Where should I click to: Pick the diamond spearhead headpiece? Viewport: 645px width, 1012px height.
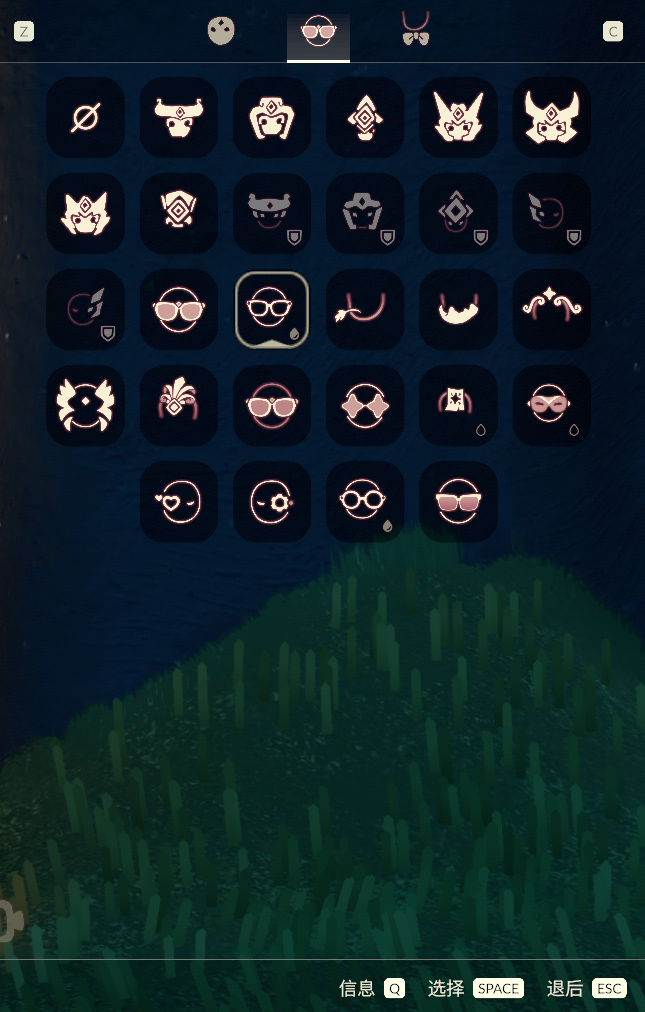coord(365,118)
